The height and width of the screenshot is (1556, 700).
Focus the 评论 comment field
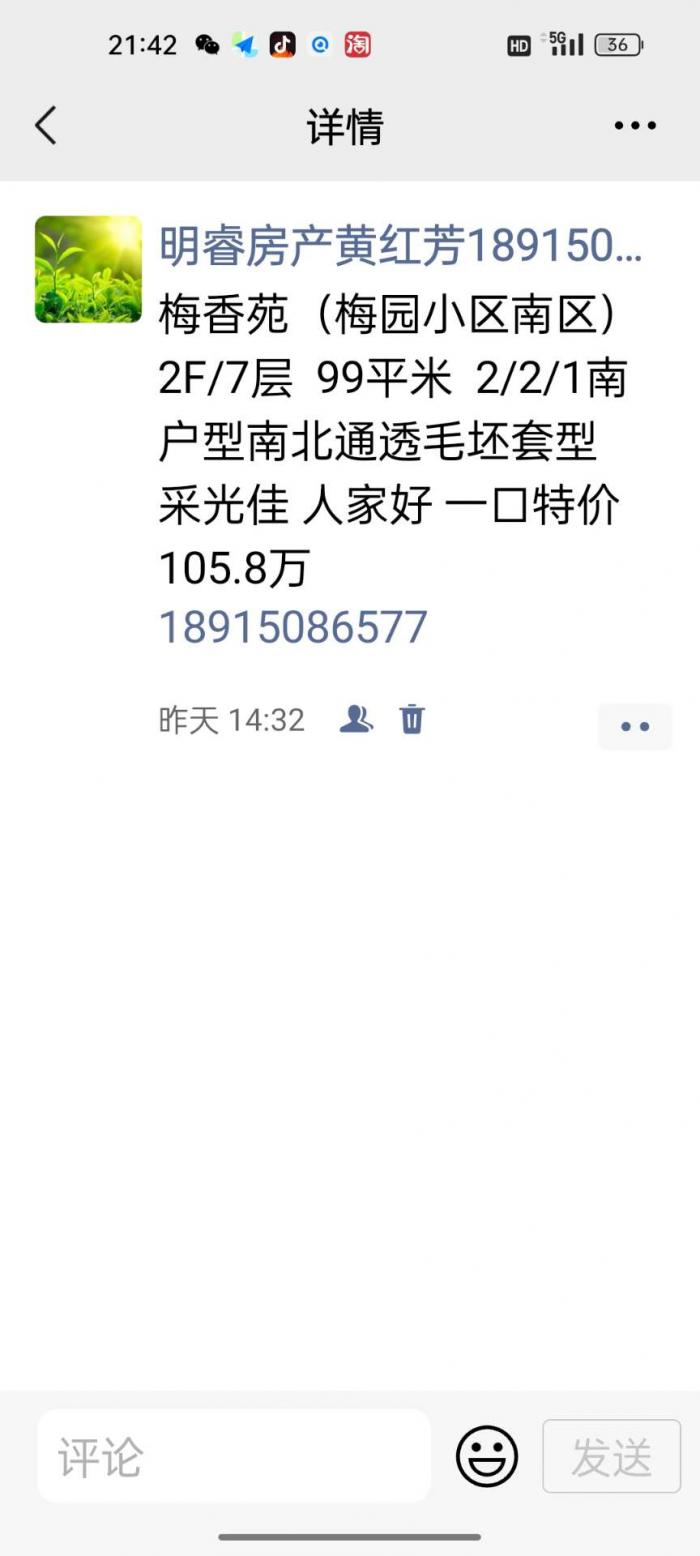point(234,1456)
